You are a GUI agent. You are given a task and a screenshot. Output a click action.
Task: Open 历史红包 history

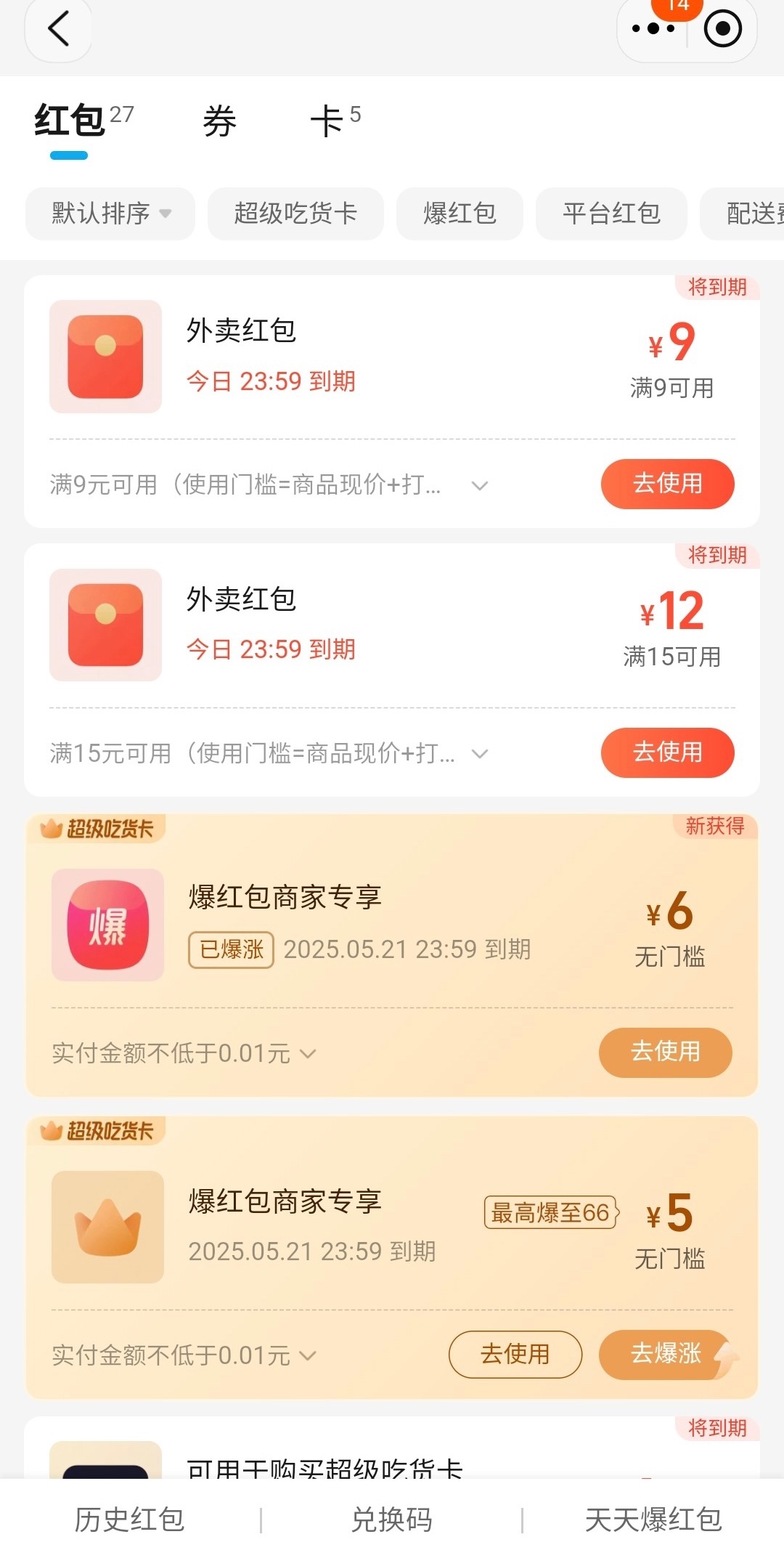129,1519
